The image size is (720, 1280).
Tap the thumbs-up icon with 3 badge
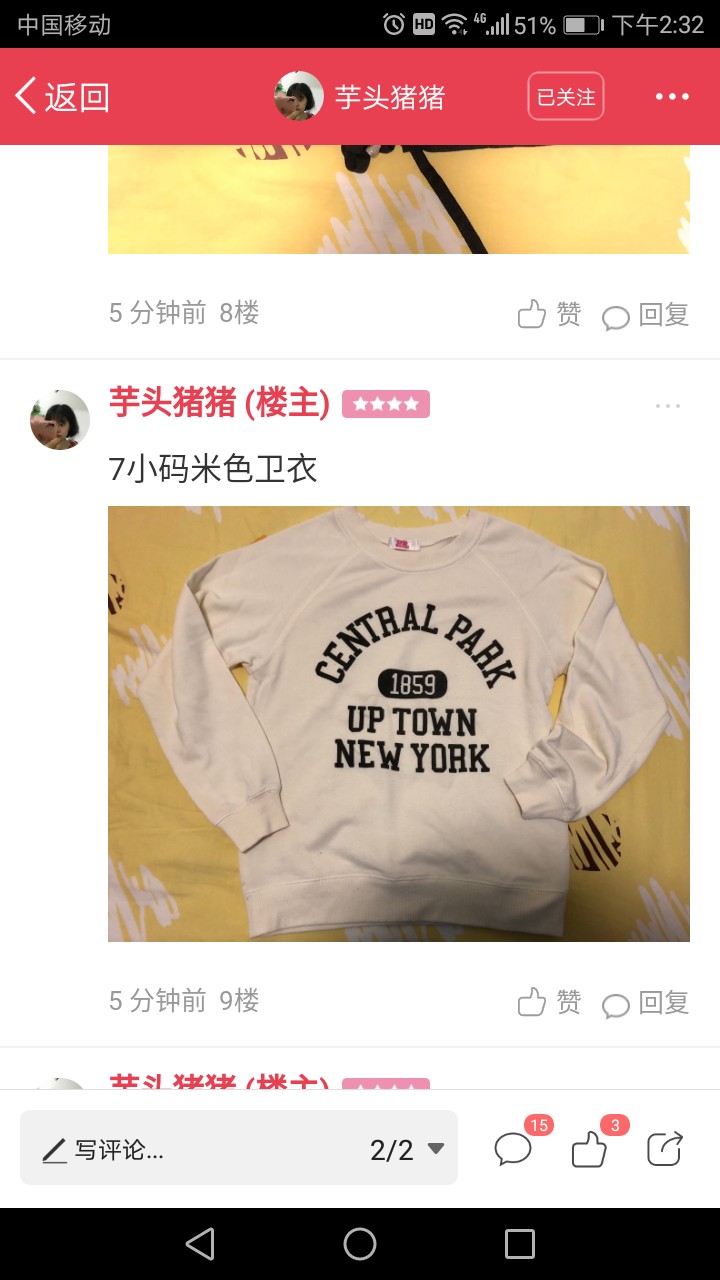click(592, 1146)
